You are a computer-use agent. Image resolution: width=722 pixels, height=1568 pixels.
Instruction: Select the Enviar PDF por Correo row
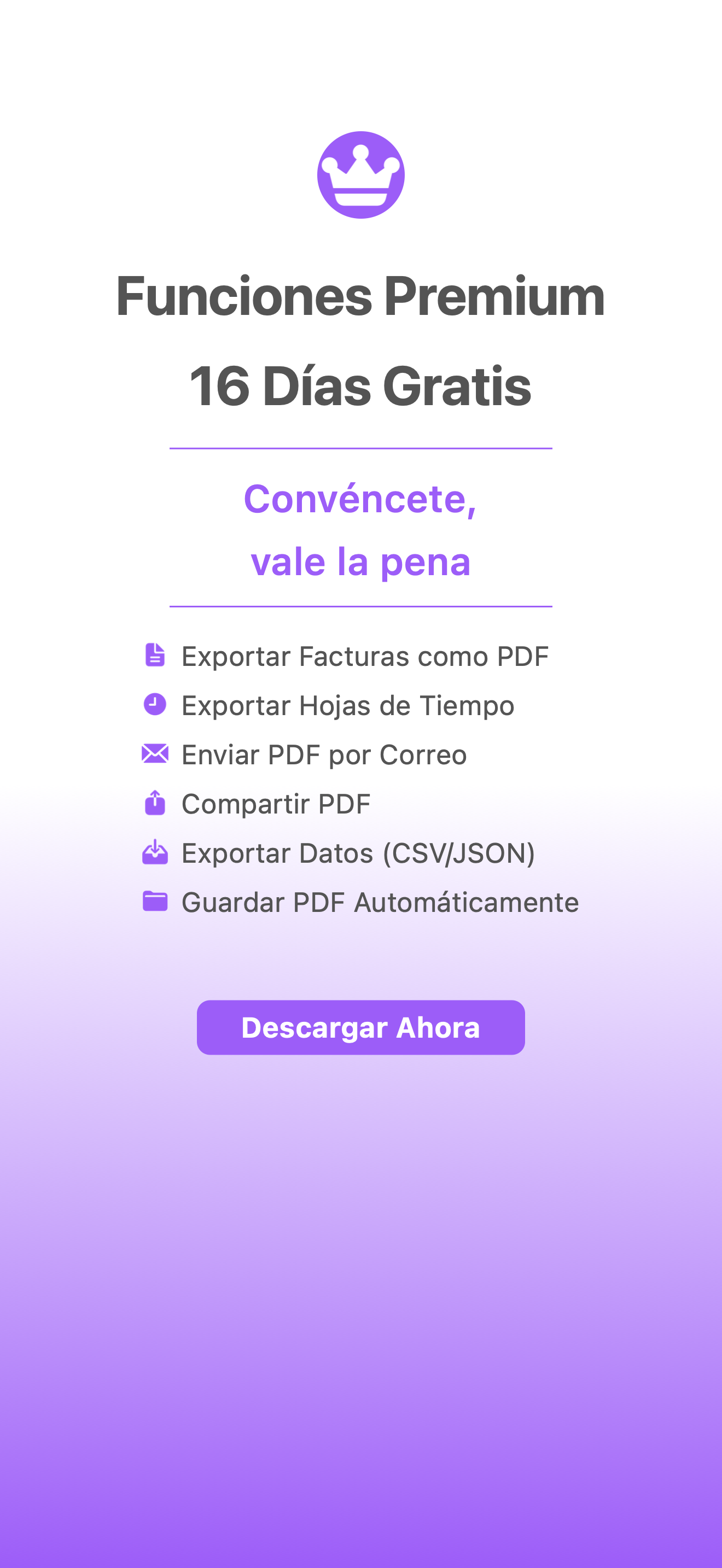(324, 754)
